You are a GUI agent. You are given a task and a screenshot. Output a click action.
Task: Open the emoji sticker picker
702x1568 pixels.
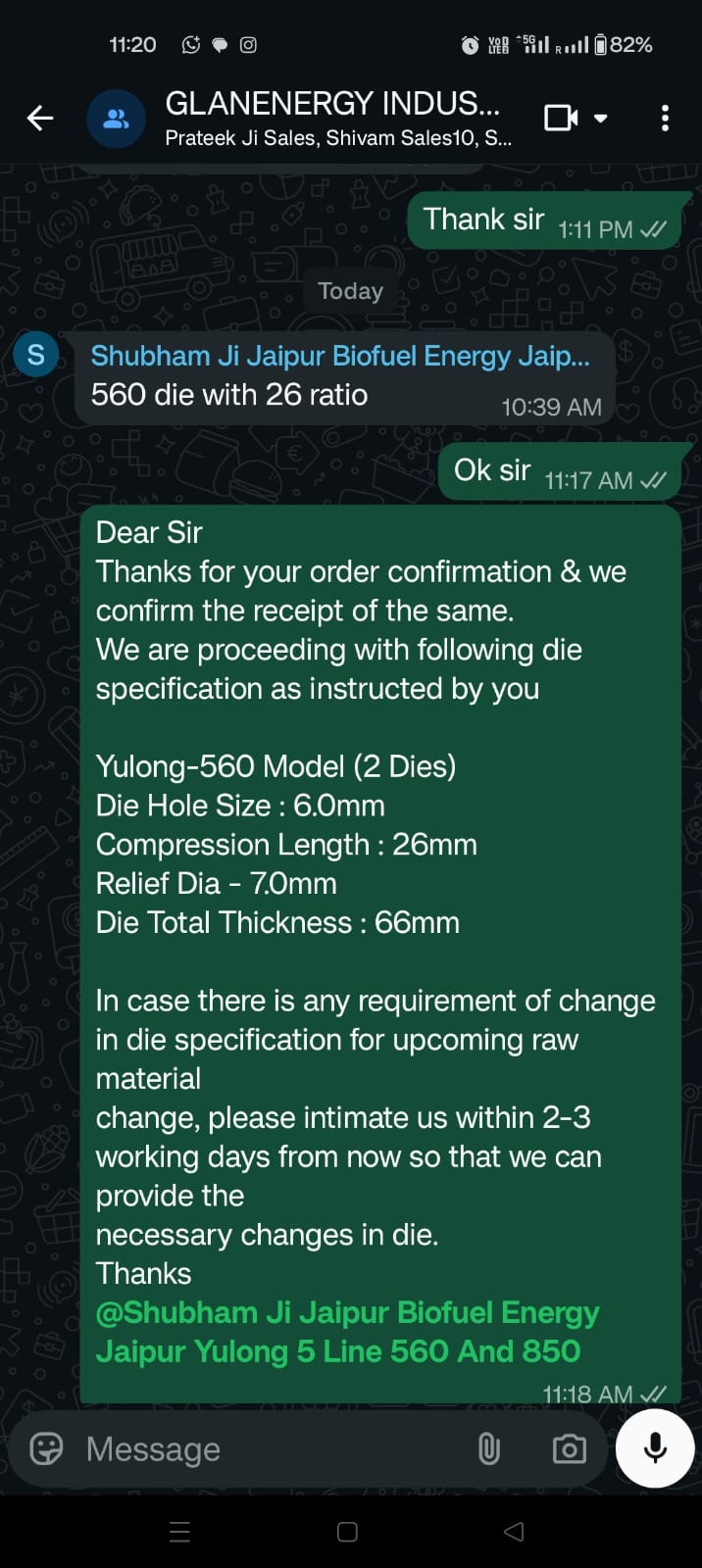coord(46,1448)
